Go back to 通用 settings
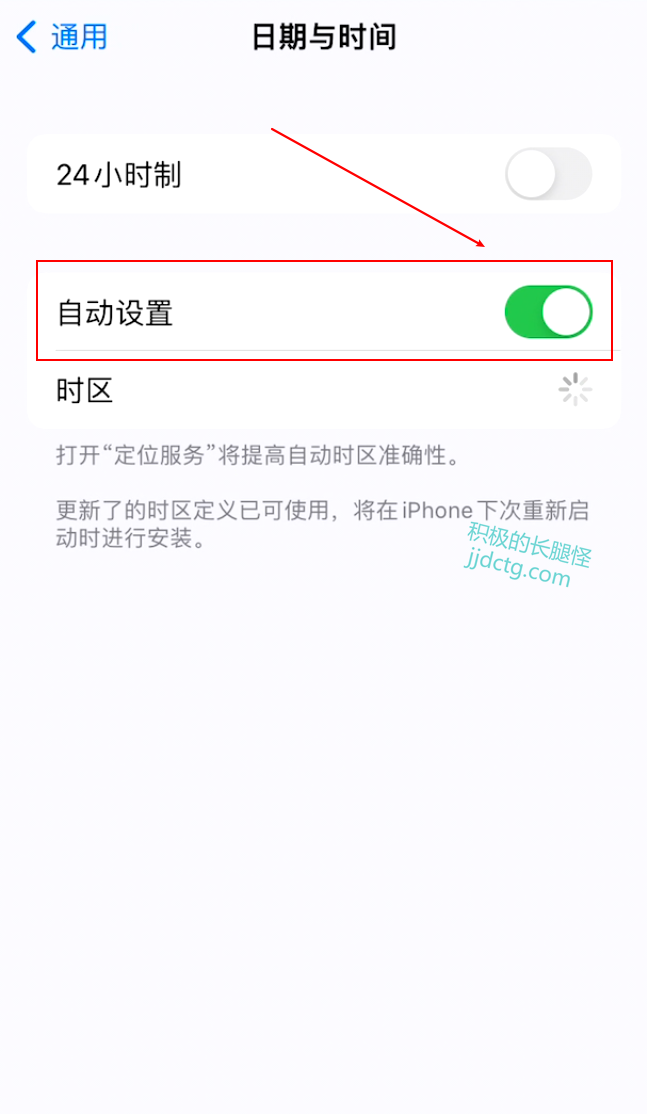Viewport: 647px width, 1114px height. 62,38
